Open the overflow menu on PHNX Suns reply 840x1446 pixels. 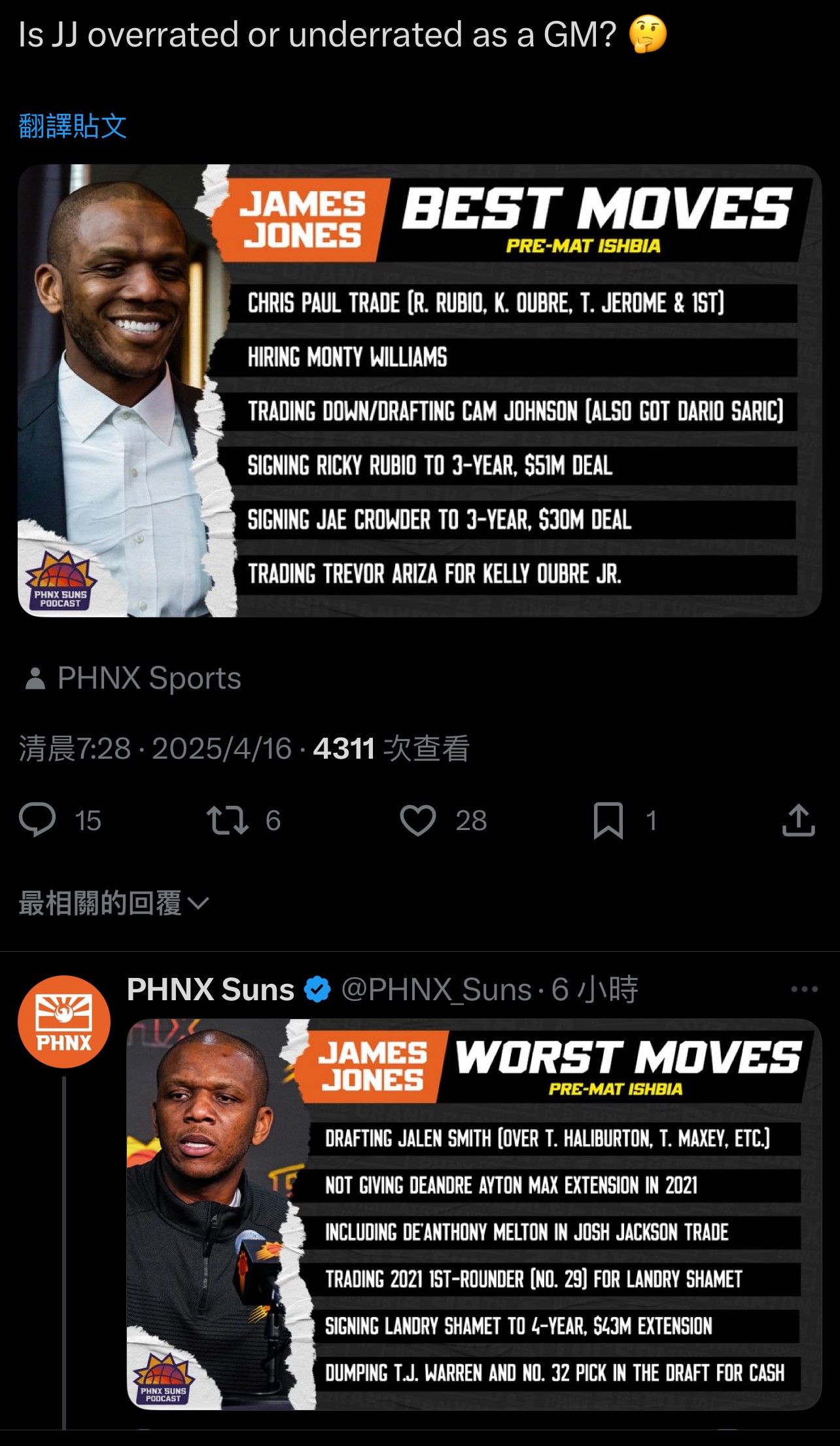tap(804, 989)
